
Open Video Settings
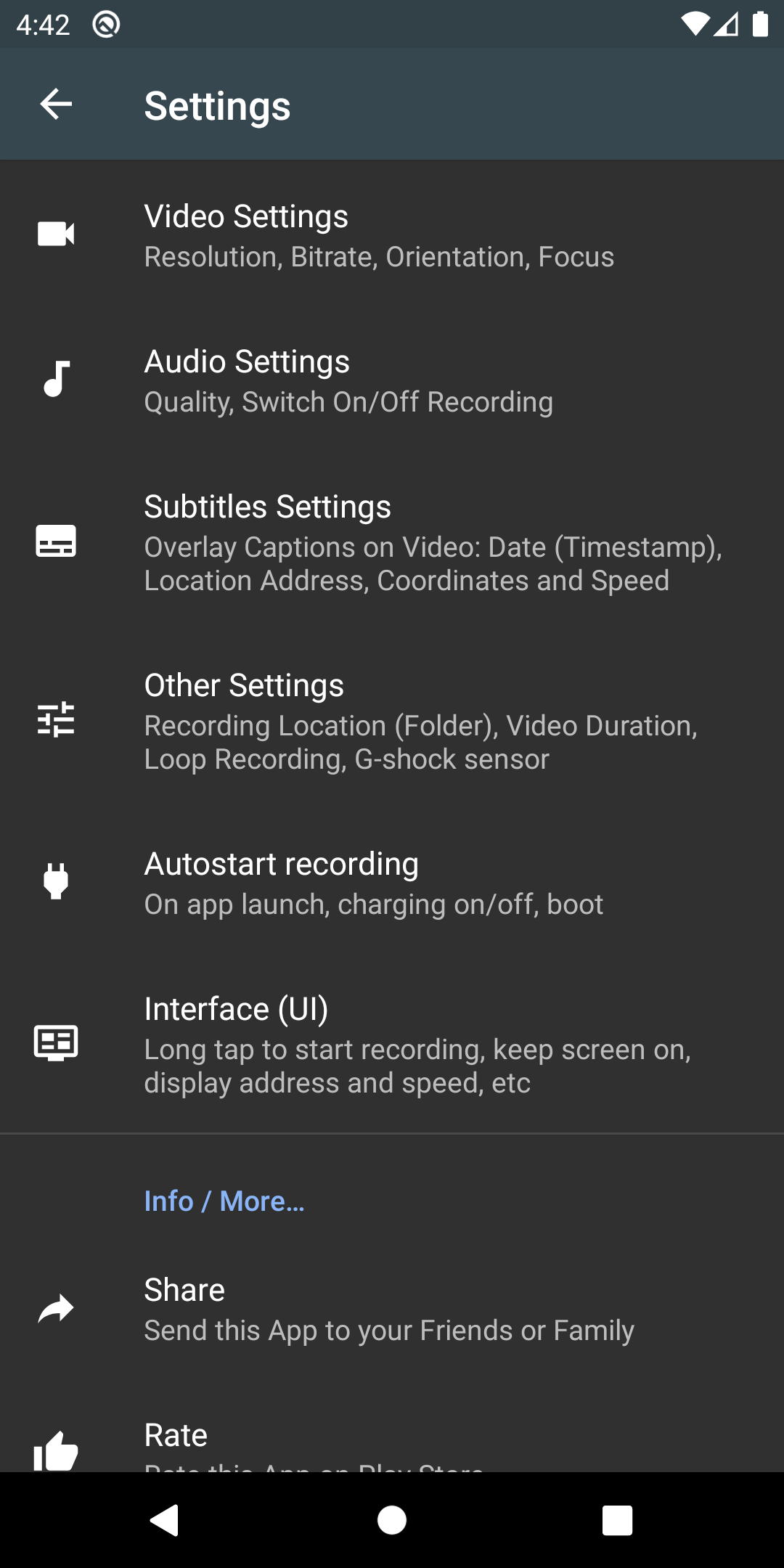tap(392, 235)
